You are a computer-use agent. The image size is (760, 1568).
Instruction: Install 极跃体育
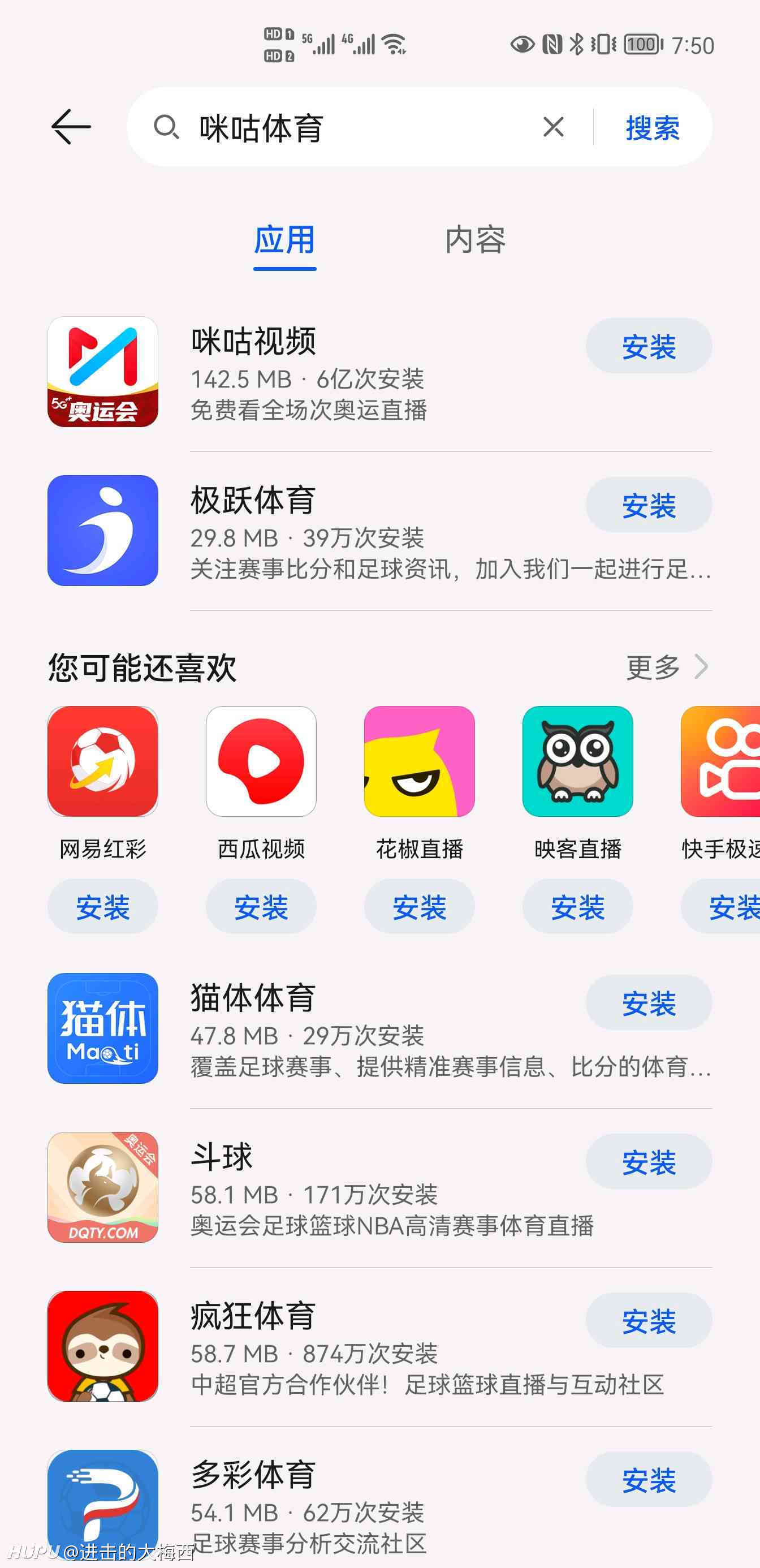[x=649, y=505]
